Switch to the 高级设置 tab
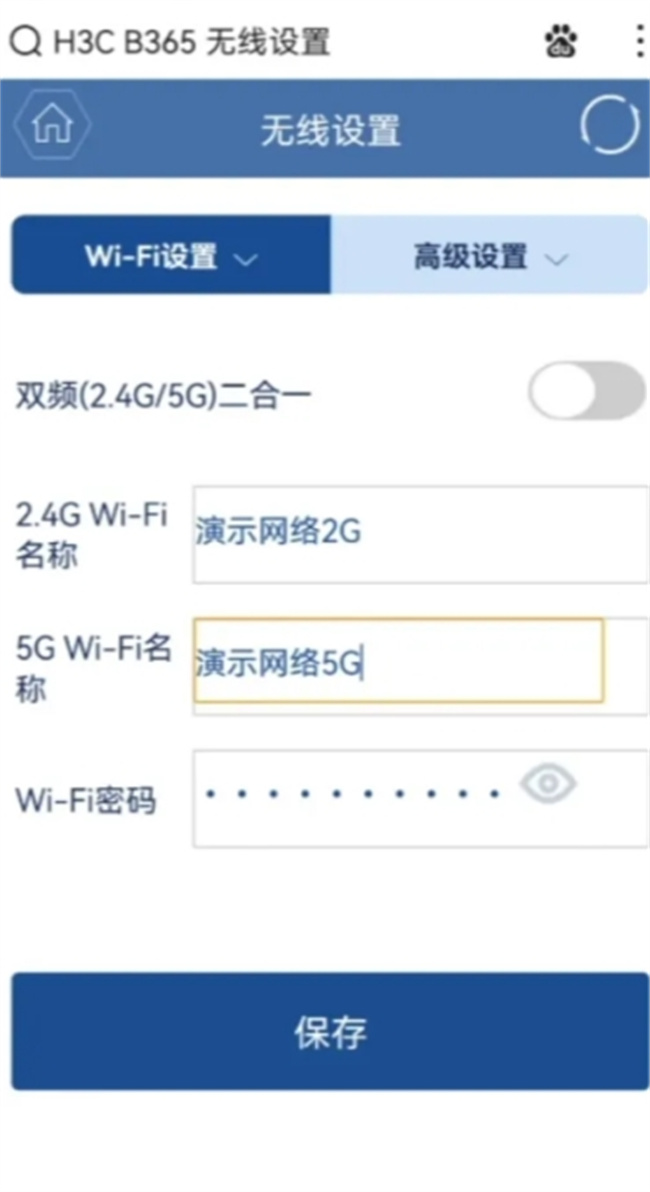Viewport: 650px width, 1192px height. (x=489, y=256)
